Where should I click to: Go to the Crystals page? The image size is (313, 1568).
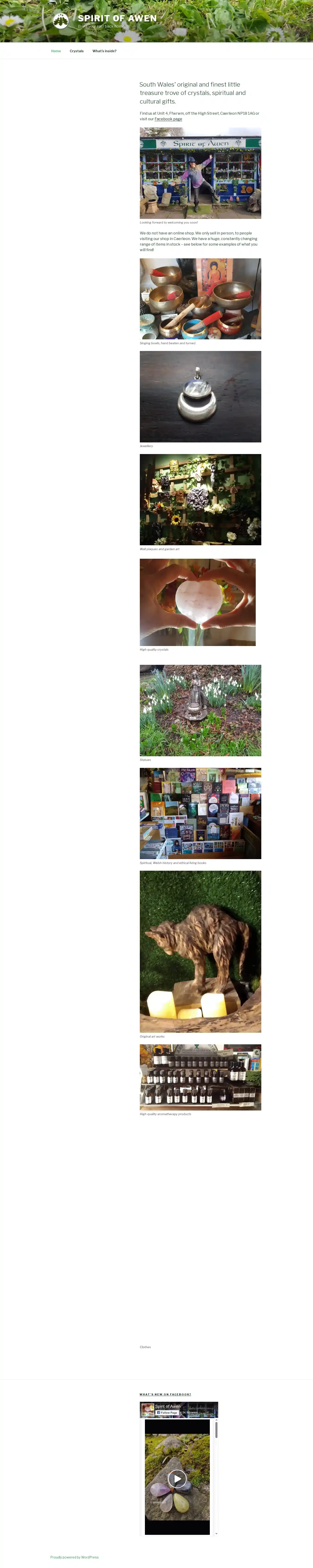[77, 51]
